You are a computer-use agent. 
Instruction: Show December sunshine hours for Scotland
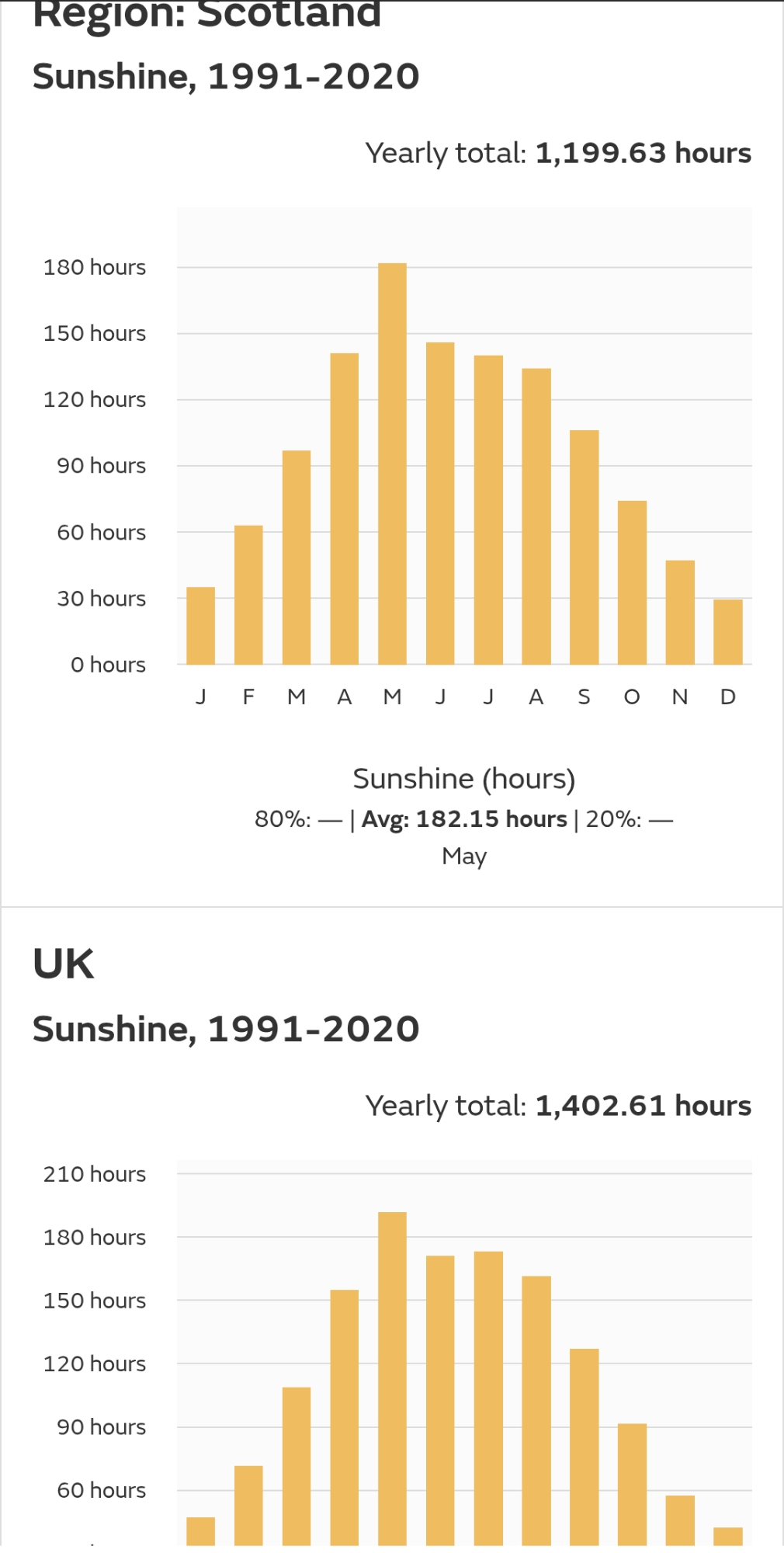click(x=728, y=632)
